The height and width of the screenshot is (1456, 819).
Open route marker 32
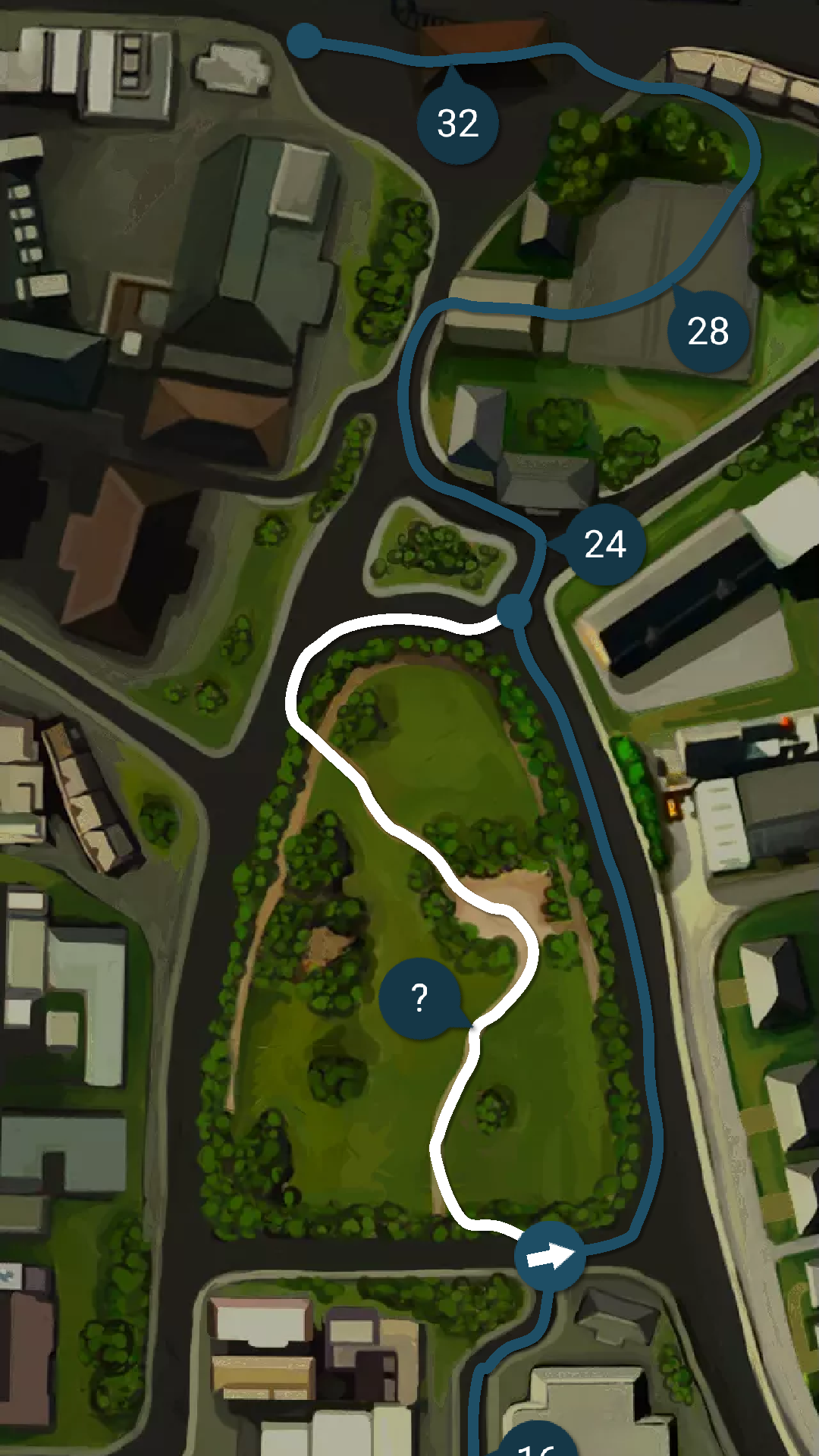click(457, 123)
